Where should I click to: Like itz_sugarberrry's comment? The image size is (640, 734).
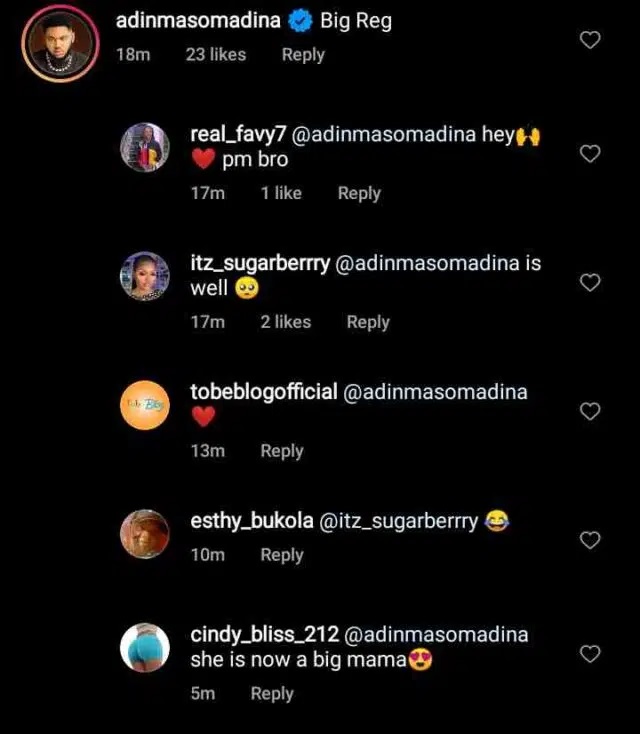click(x=590, y=283)
